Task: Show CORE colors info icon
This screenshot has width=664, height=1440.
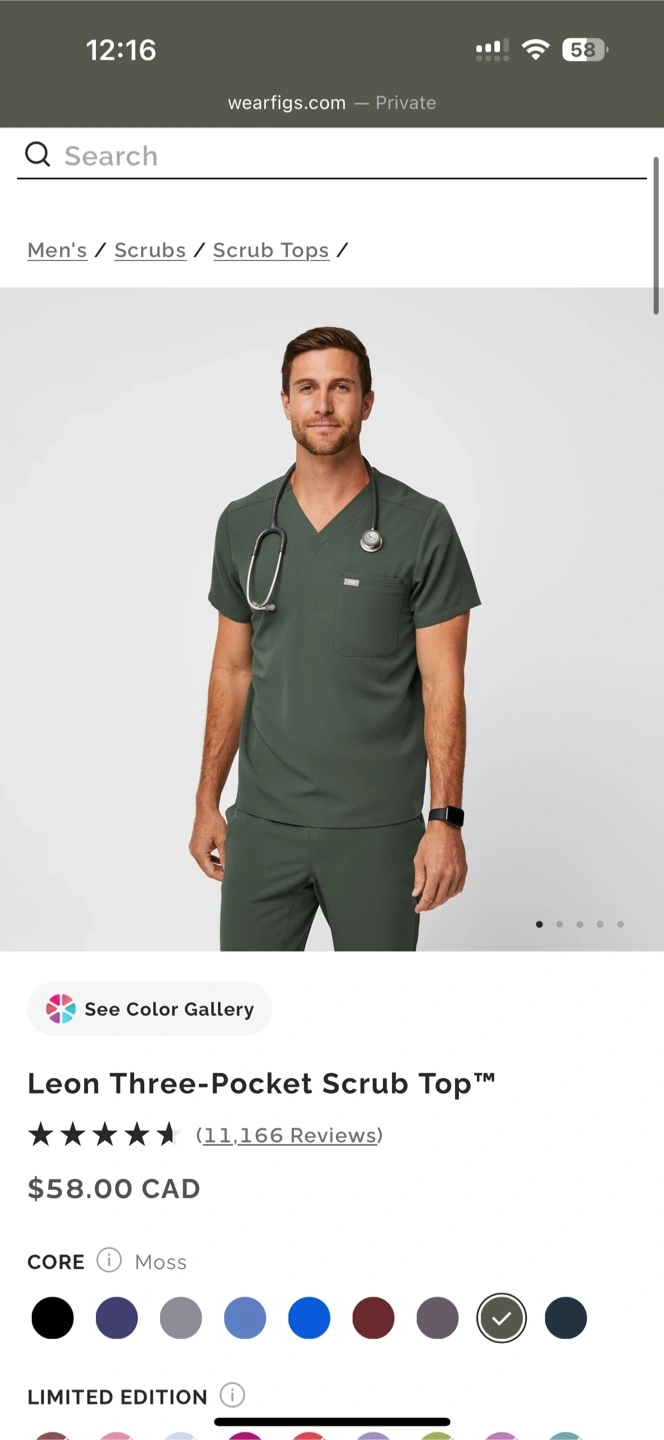Action: click(x=109, y=1260)
